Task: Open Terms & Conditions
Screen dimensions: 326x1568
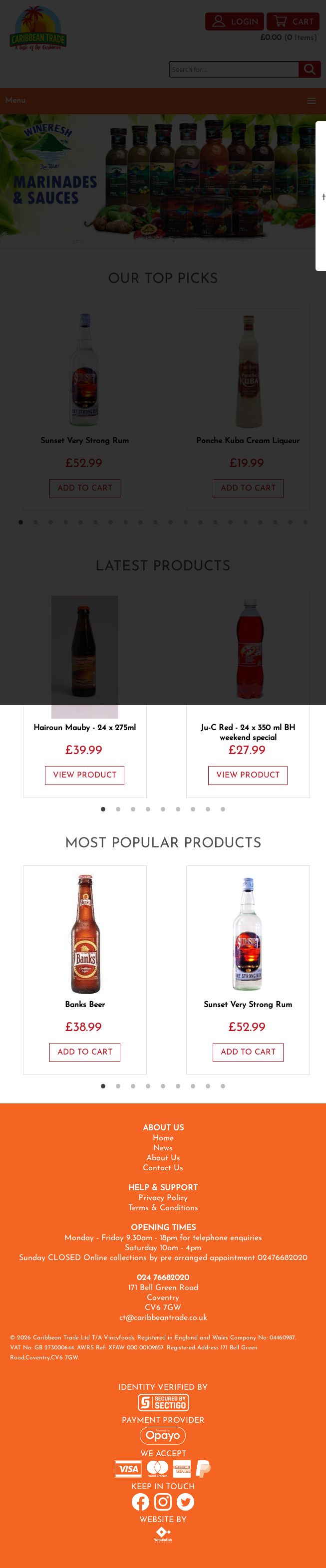Action: [x=163, y=1208]
